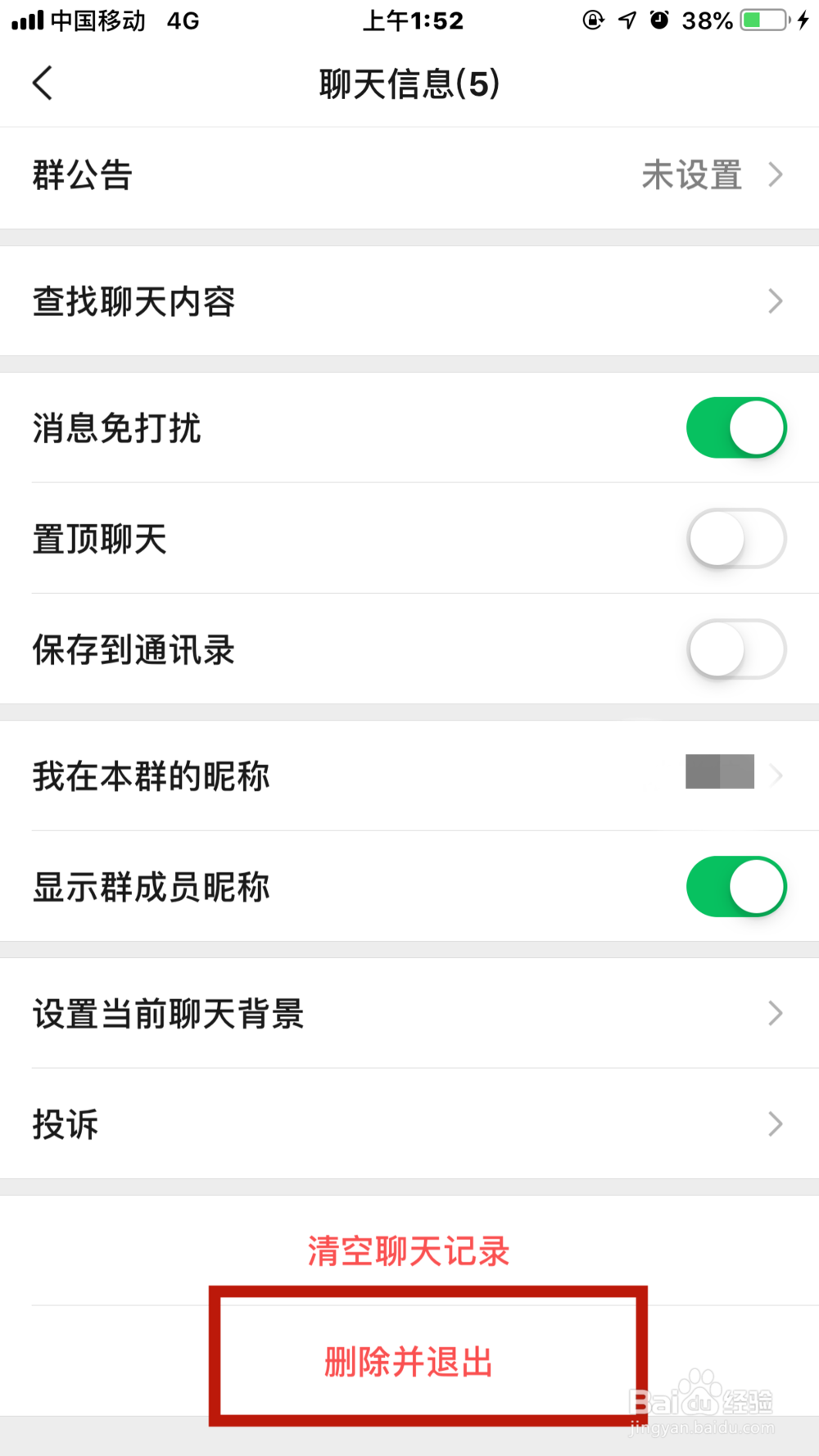The width and height of the screenshot is (819, 1456).
Task: Enable the 置顶聊天 pin switch
Action: tap(735, 539)
